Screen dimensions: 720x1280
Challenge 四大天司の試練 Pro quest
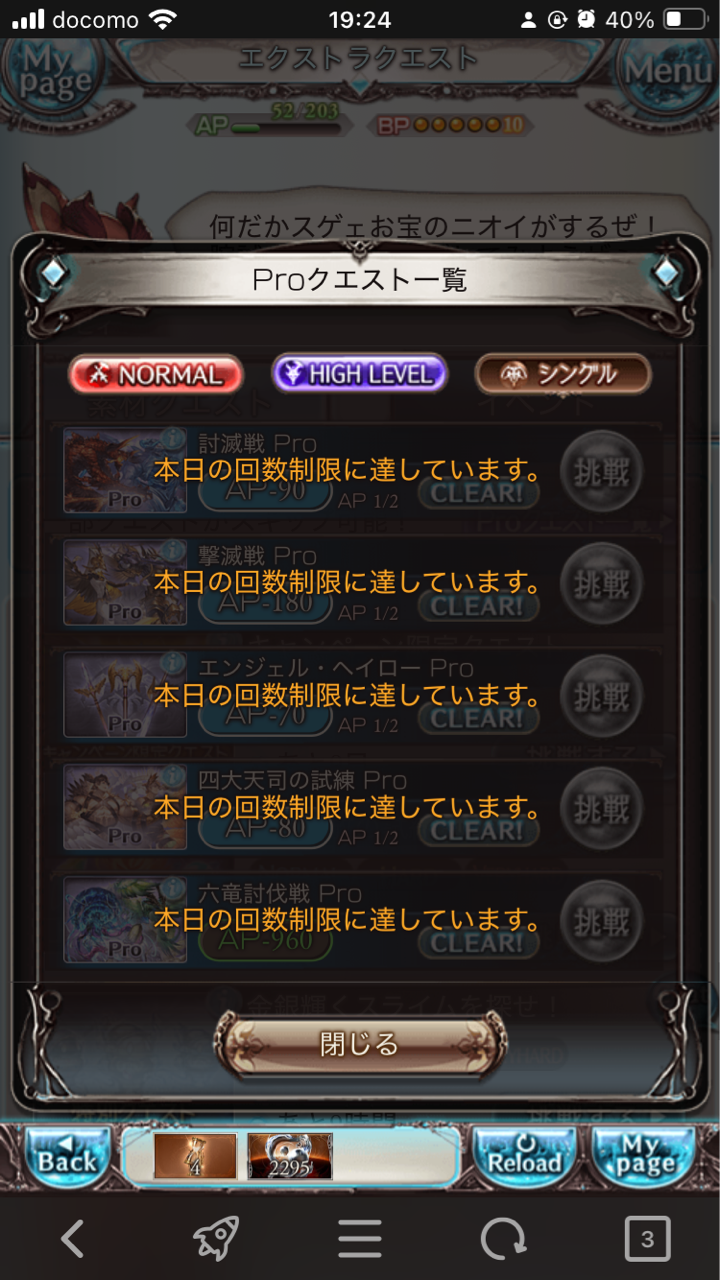[600, 807]
